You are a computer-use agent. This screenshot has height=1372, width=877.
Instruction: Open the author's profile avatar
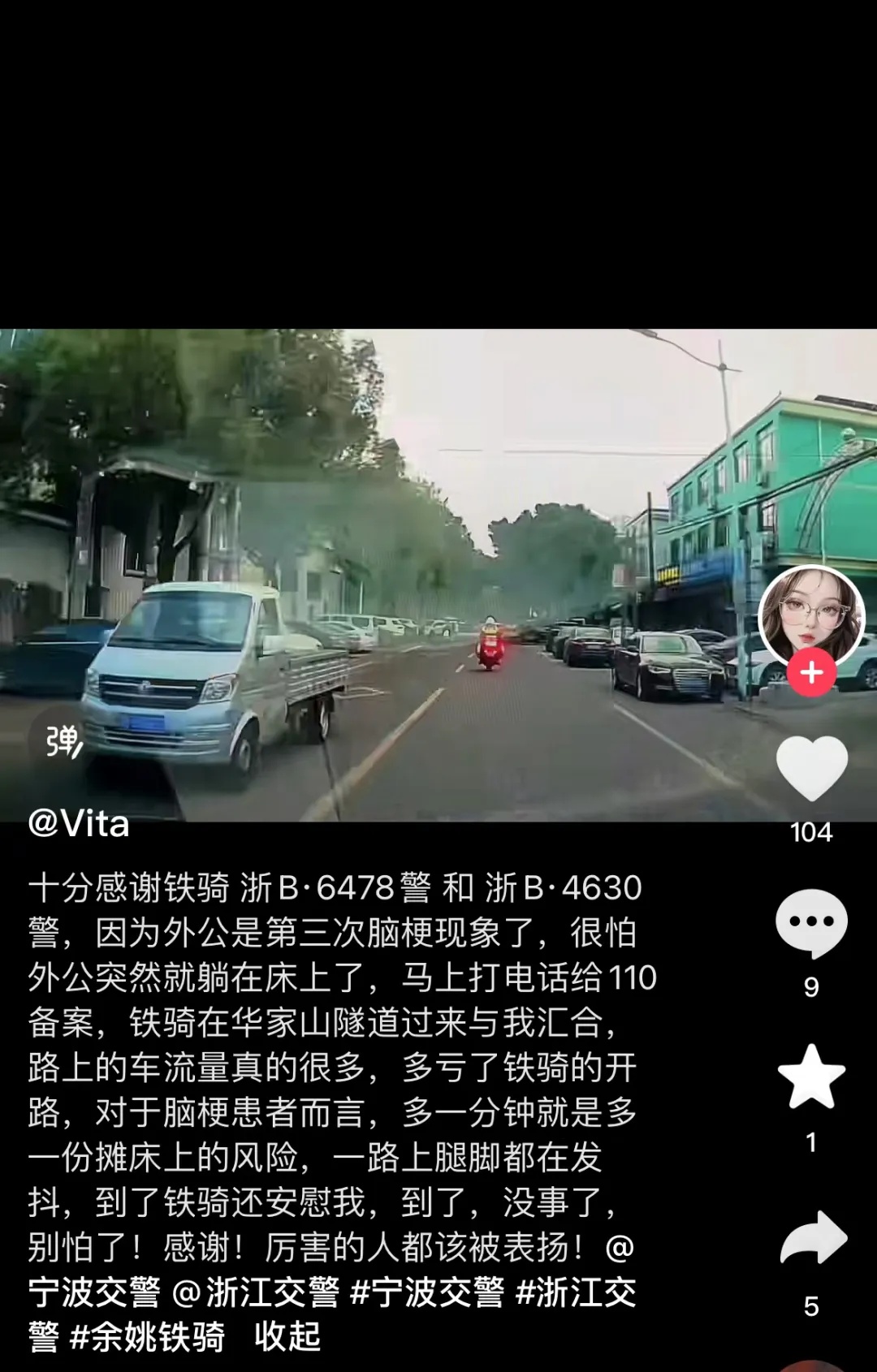(810, 613)
